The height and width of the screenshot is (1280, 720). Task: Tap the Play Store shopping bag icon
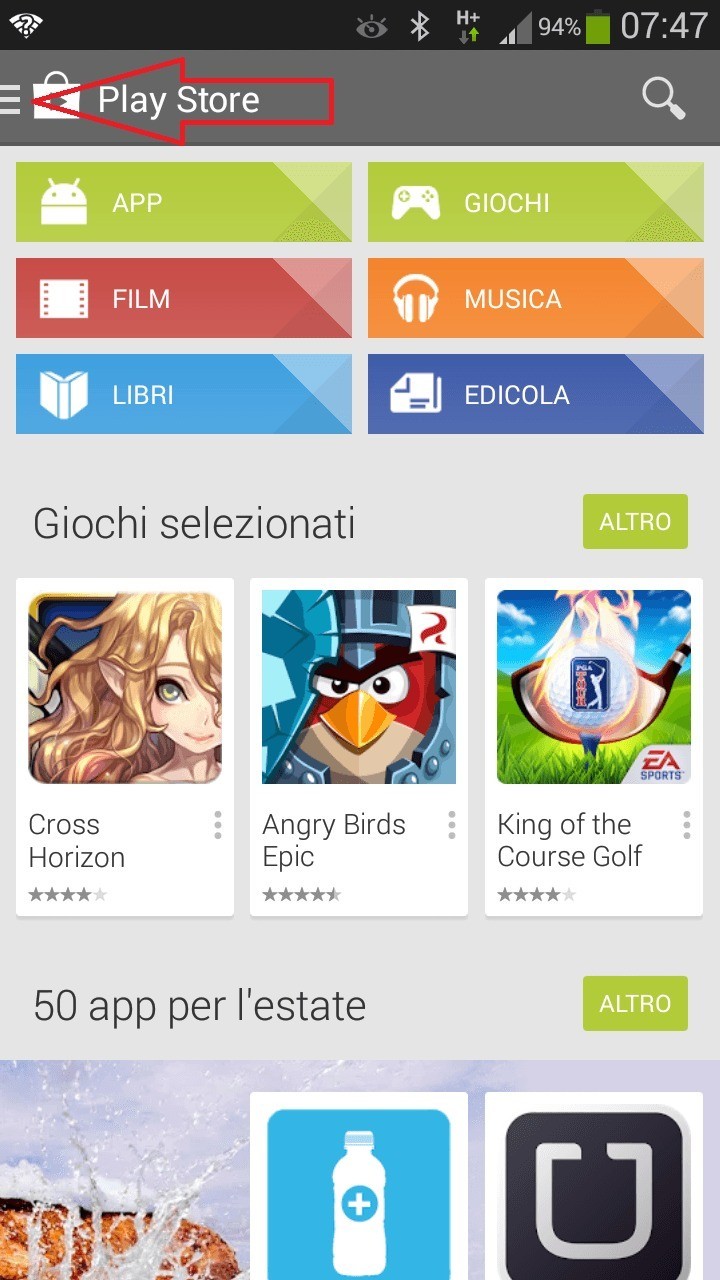[x=57, y=98]
